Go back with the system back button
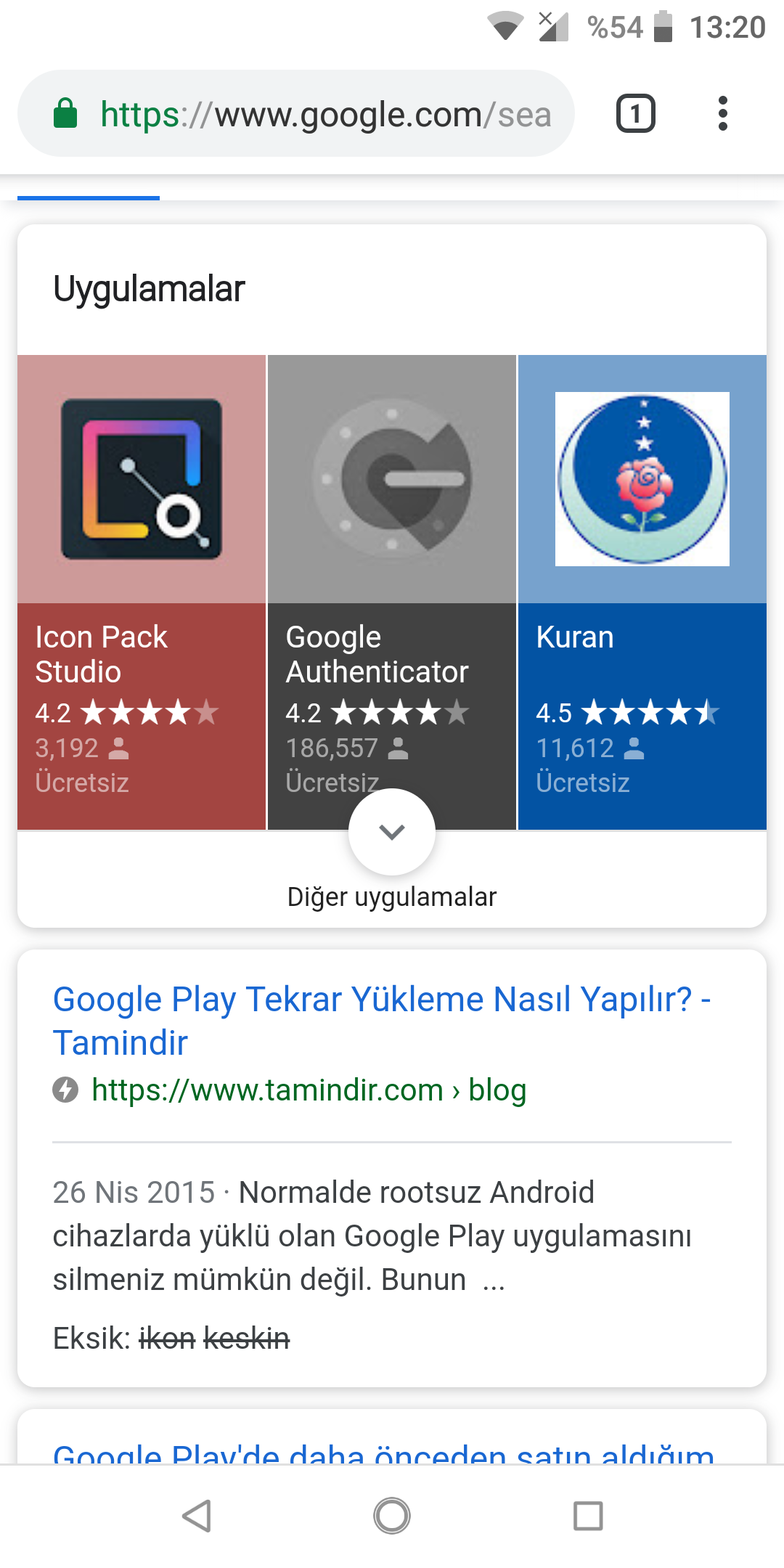This screenshot has width=784, height=1568. pyautogui.click(x=196, y=1516)
